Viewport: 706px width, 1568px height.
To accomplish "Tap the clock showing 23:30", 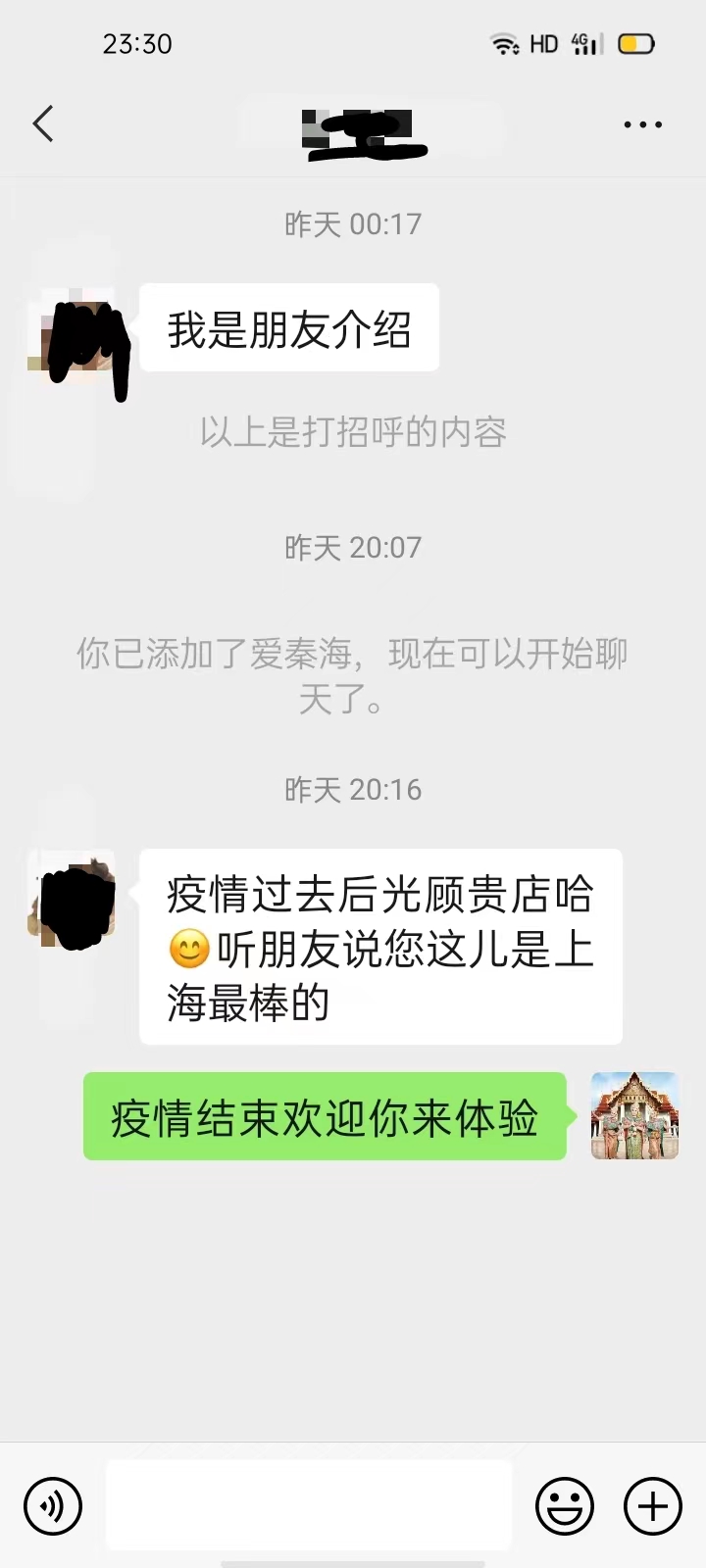I will 138,43.
